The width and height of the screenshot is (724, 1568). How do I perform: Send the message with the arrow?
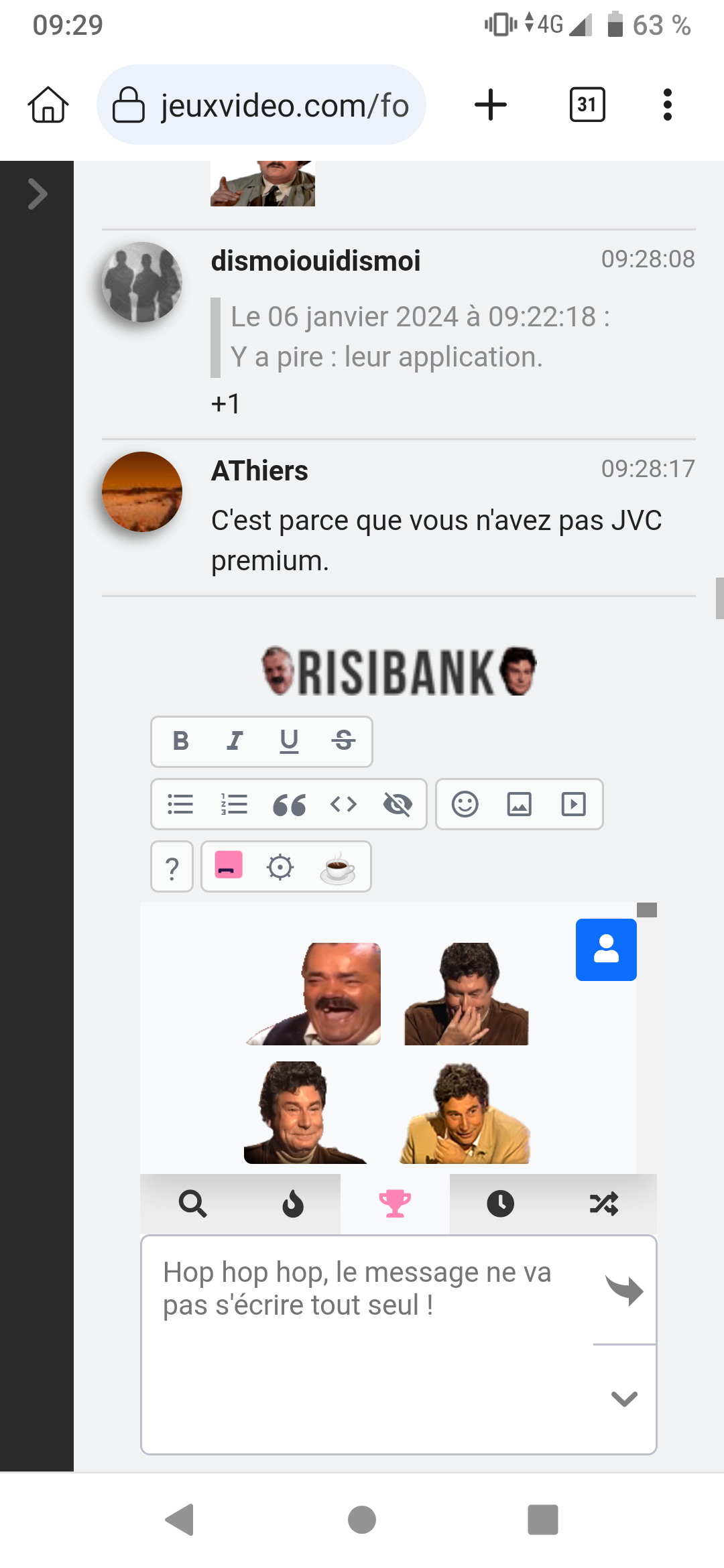624,1290
